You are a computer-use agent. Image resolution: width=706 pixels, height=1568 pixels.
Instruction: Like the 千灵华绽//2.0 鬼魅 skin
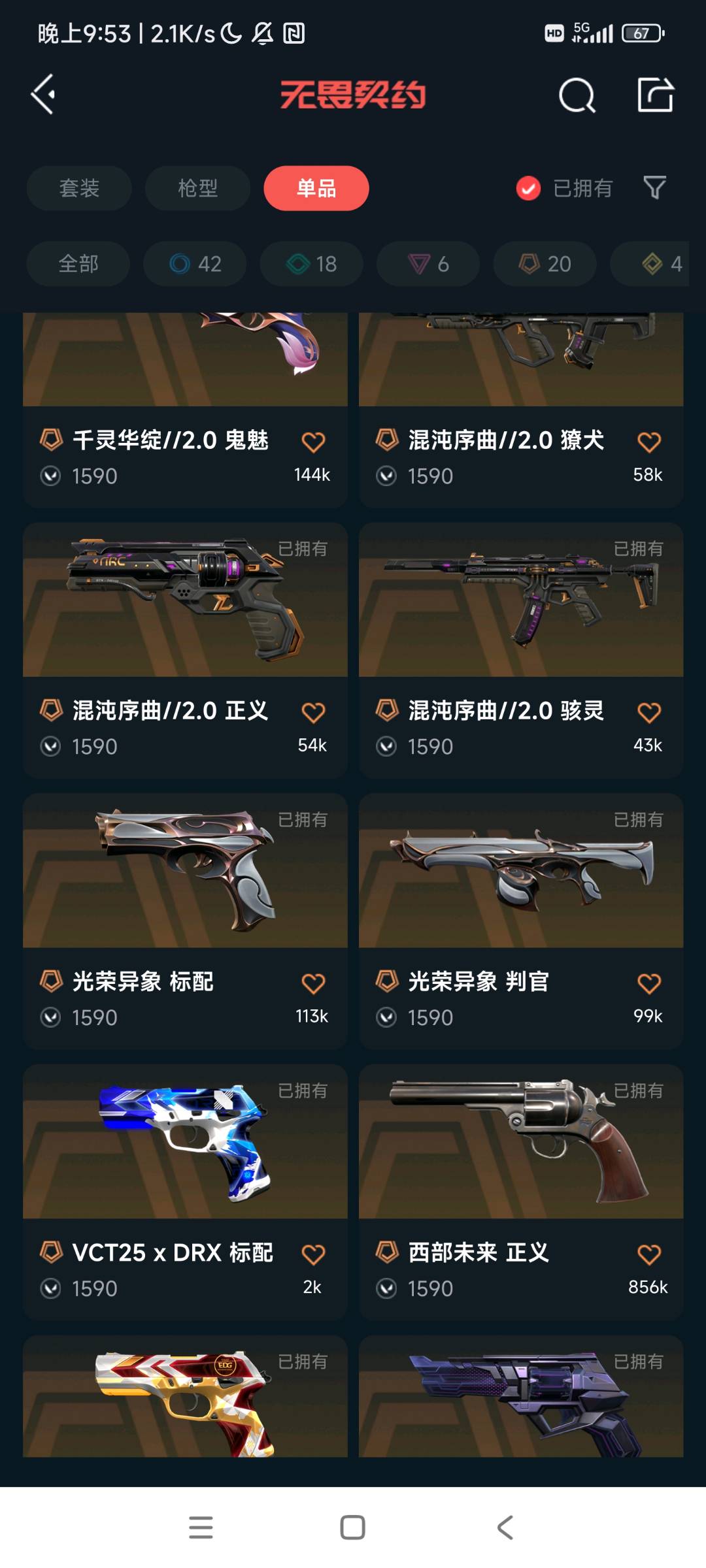313,442
